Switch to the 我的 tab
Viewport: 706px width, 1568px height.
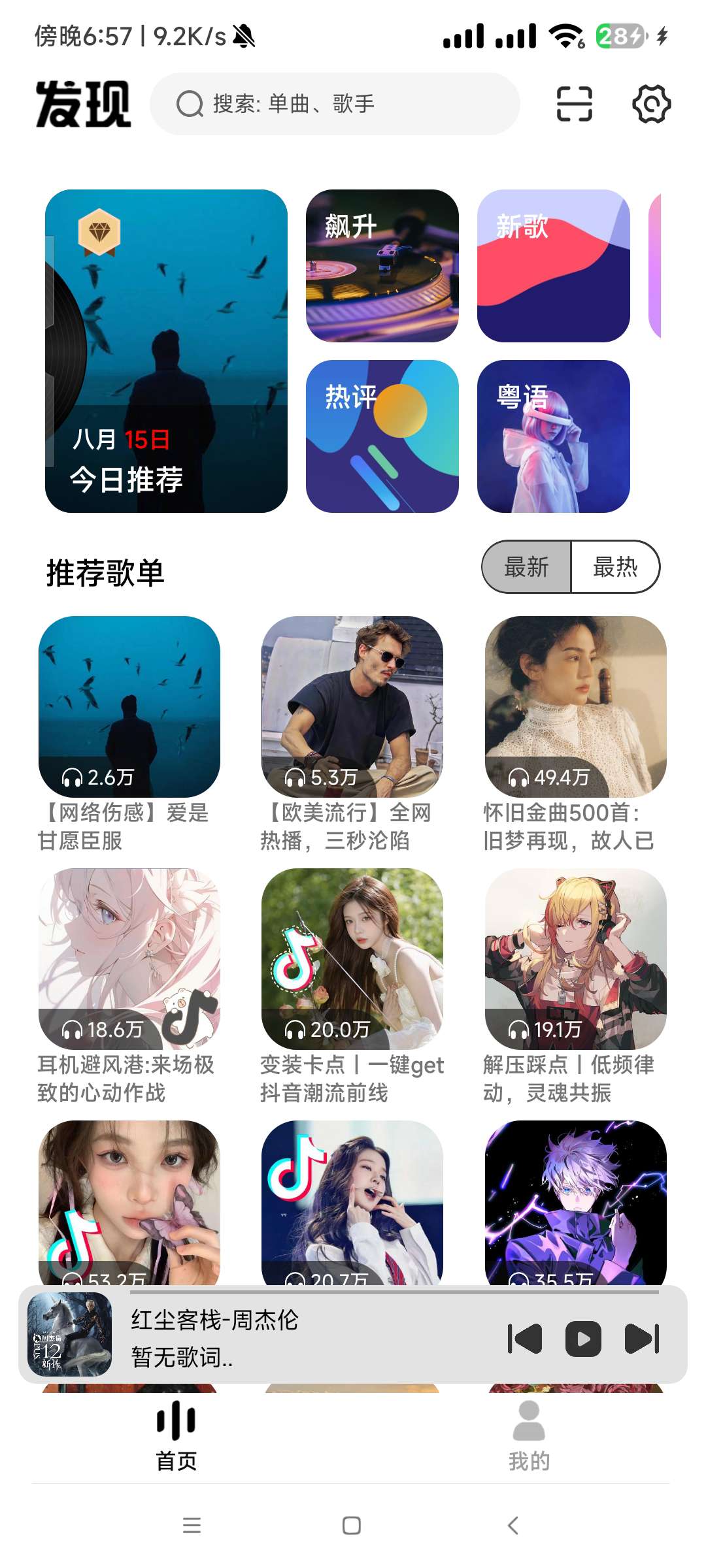(529, 1436)
